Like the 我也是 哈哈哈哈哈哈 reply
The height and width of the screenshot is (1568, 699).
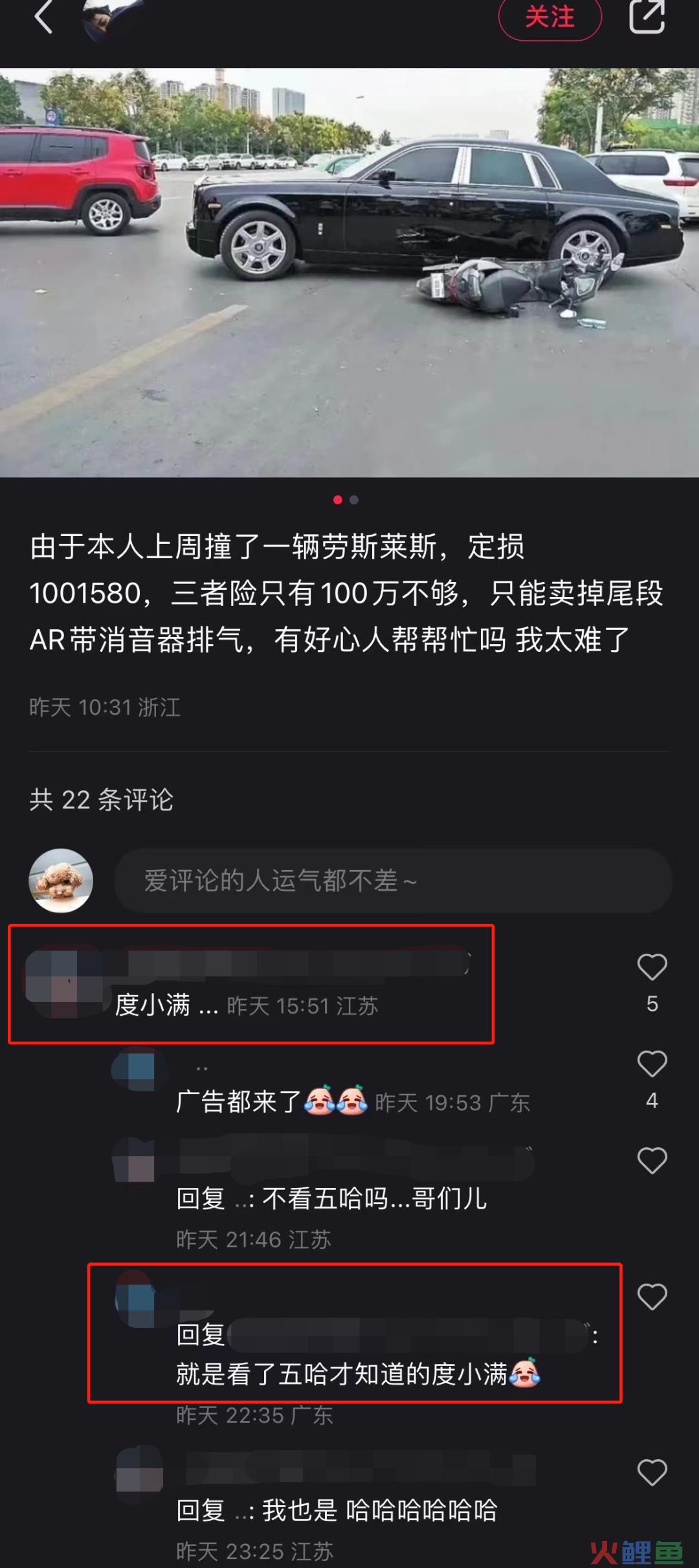[652, 1473]
